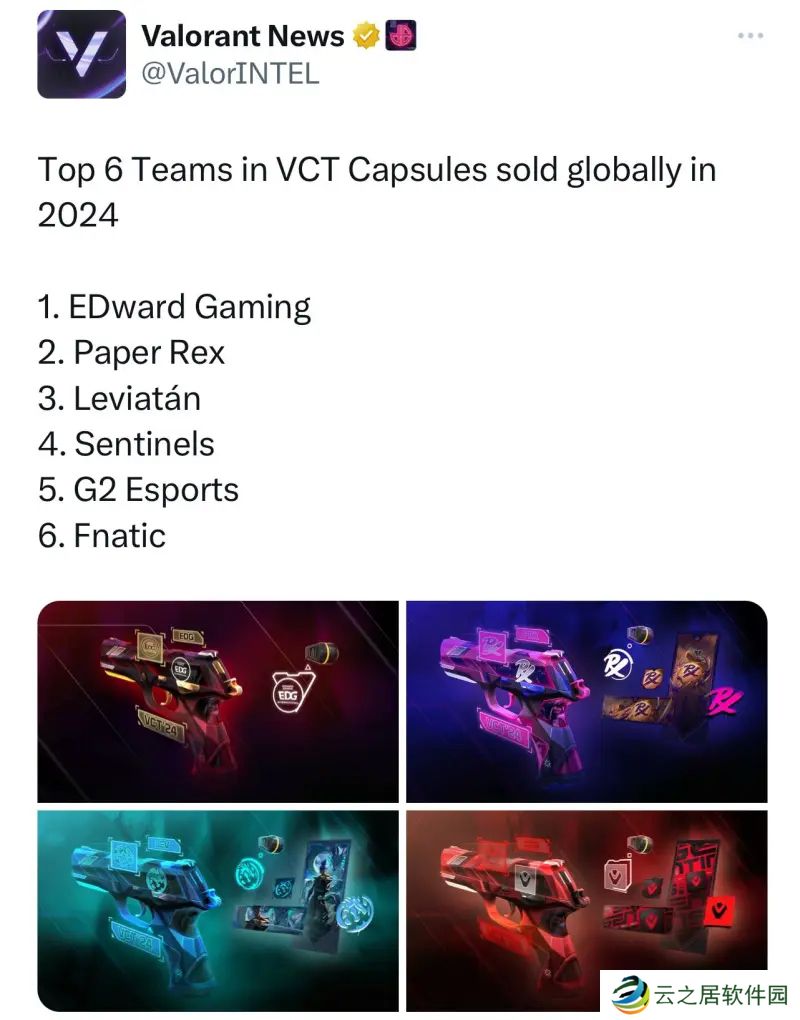Tap the affiliate badge beside Valorant News
The height and width of the screenshot is (1020, 800).
400,37
